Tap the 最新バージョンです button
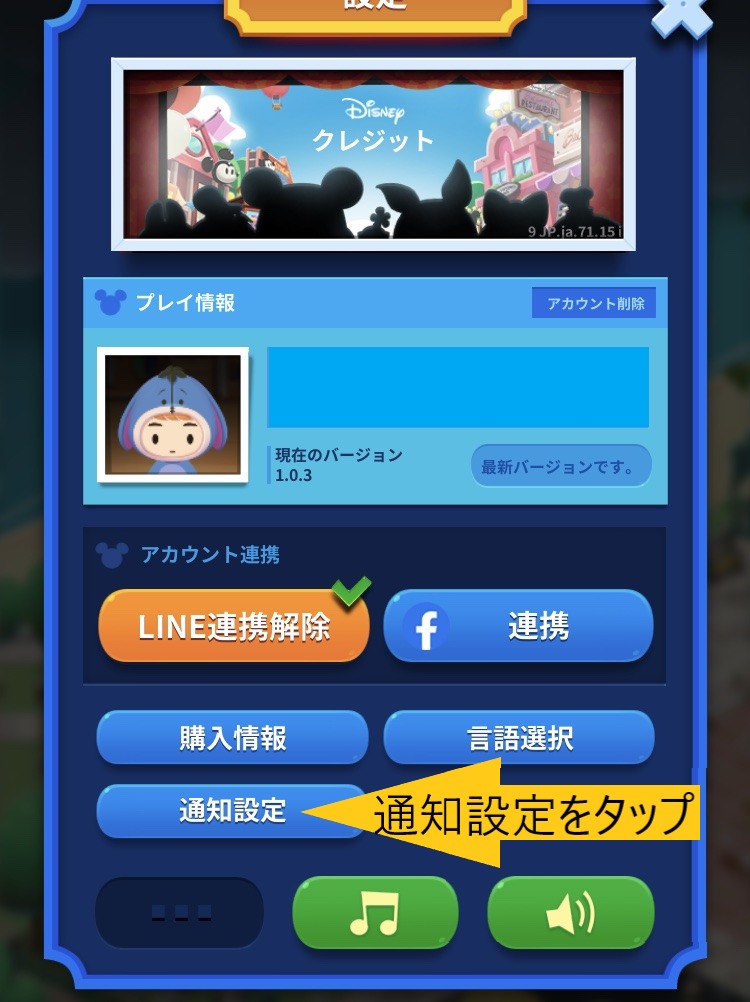750x1002 pixels. pos(560,466)
